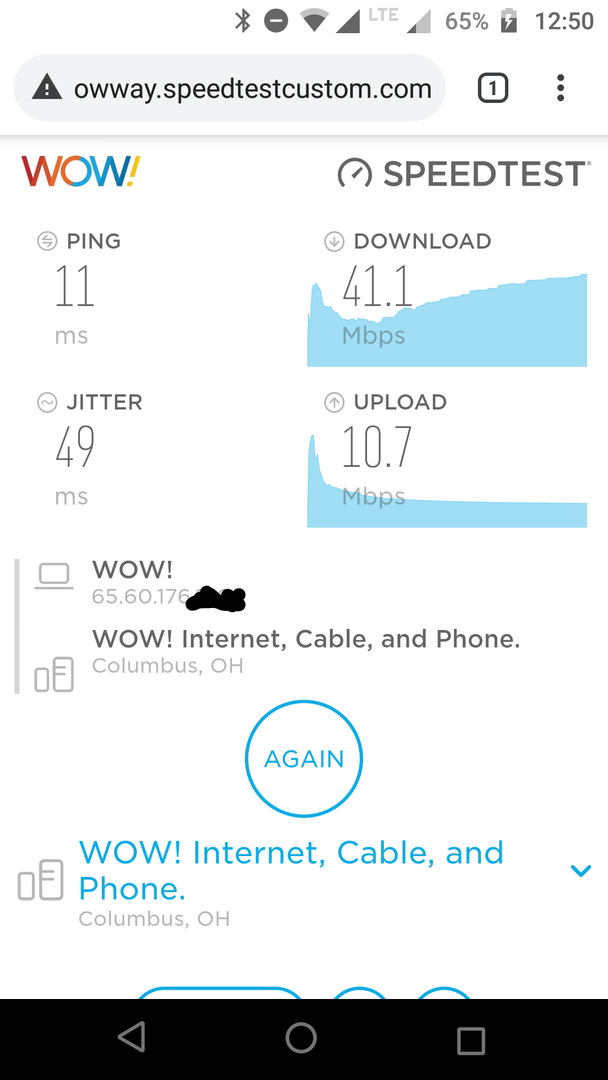Go back using the system back button

[131, 1037]
